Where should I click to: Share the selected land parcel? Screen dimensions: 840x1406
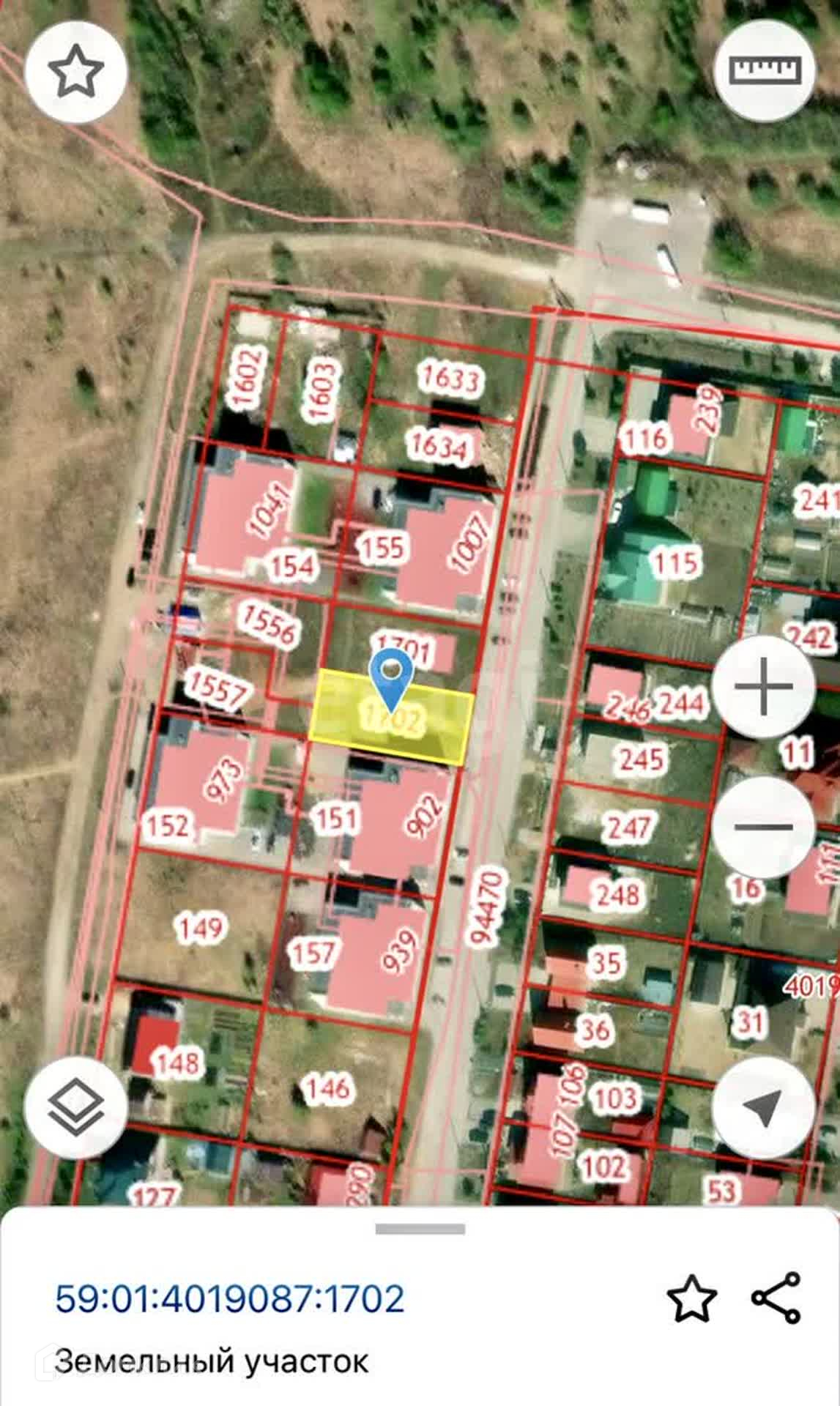[776, 1298]
